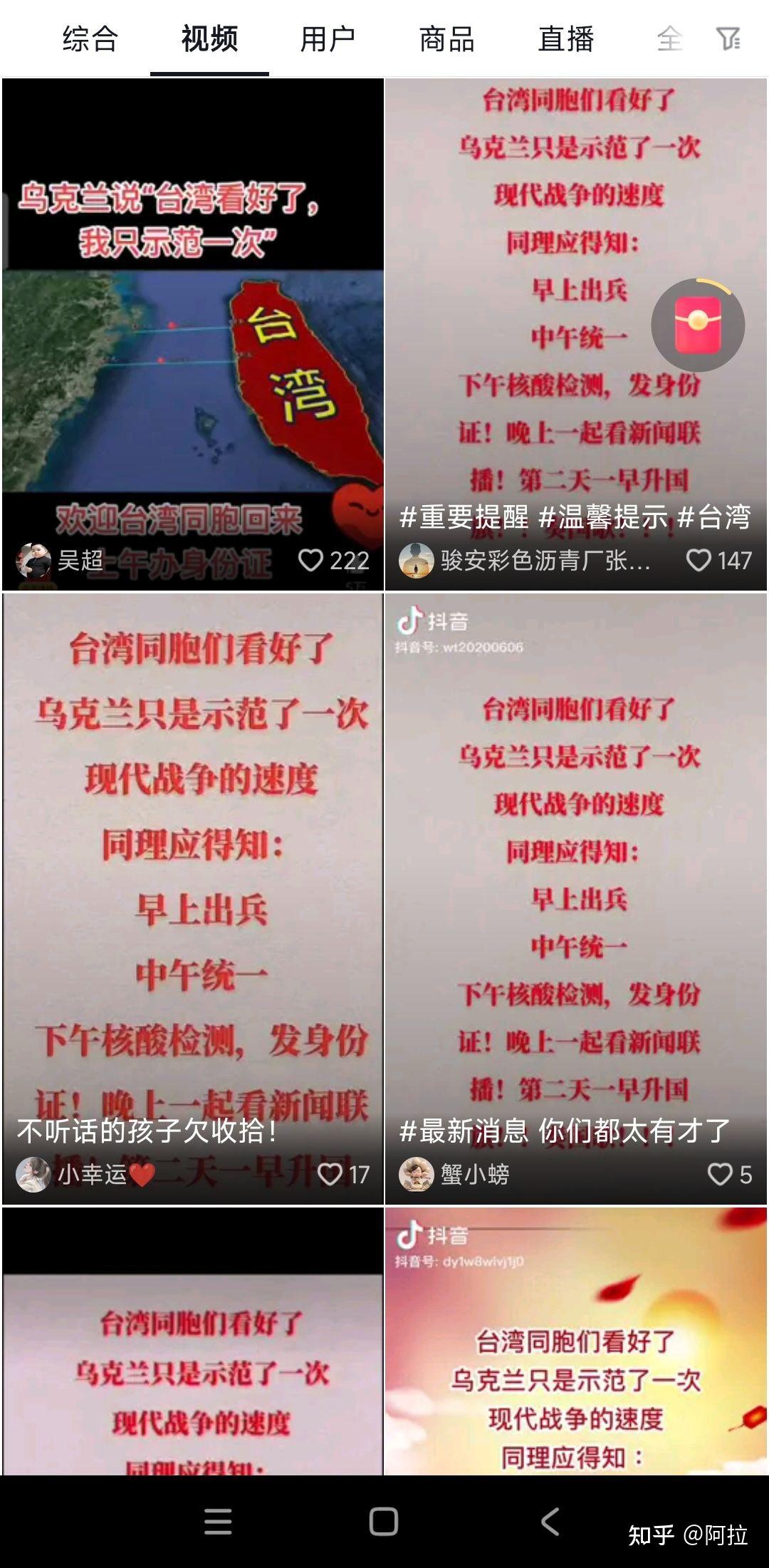View 吴超's profile avatar
The image size is (769, 1568).
point(33,561)
